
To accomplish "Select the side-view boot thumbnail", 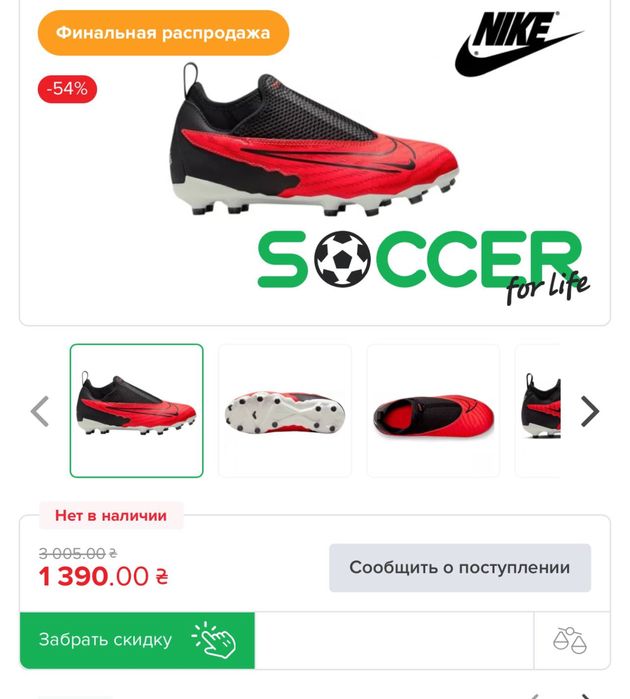I will click(x=136, y=411).
